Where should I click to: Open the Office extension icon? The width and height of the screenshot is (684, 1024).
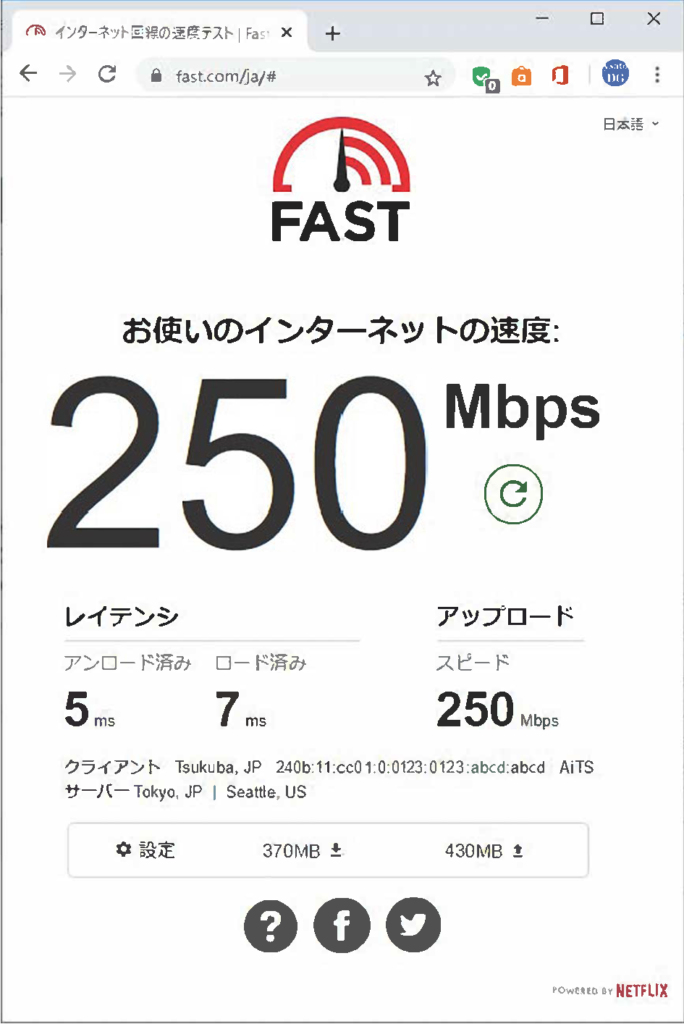tap(560, 76)
